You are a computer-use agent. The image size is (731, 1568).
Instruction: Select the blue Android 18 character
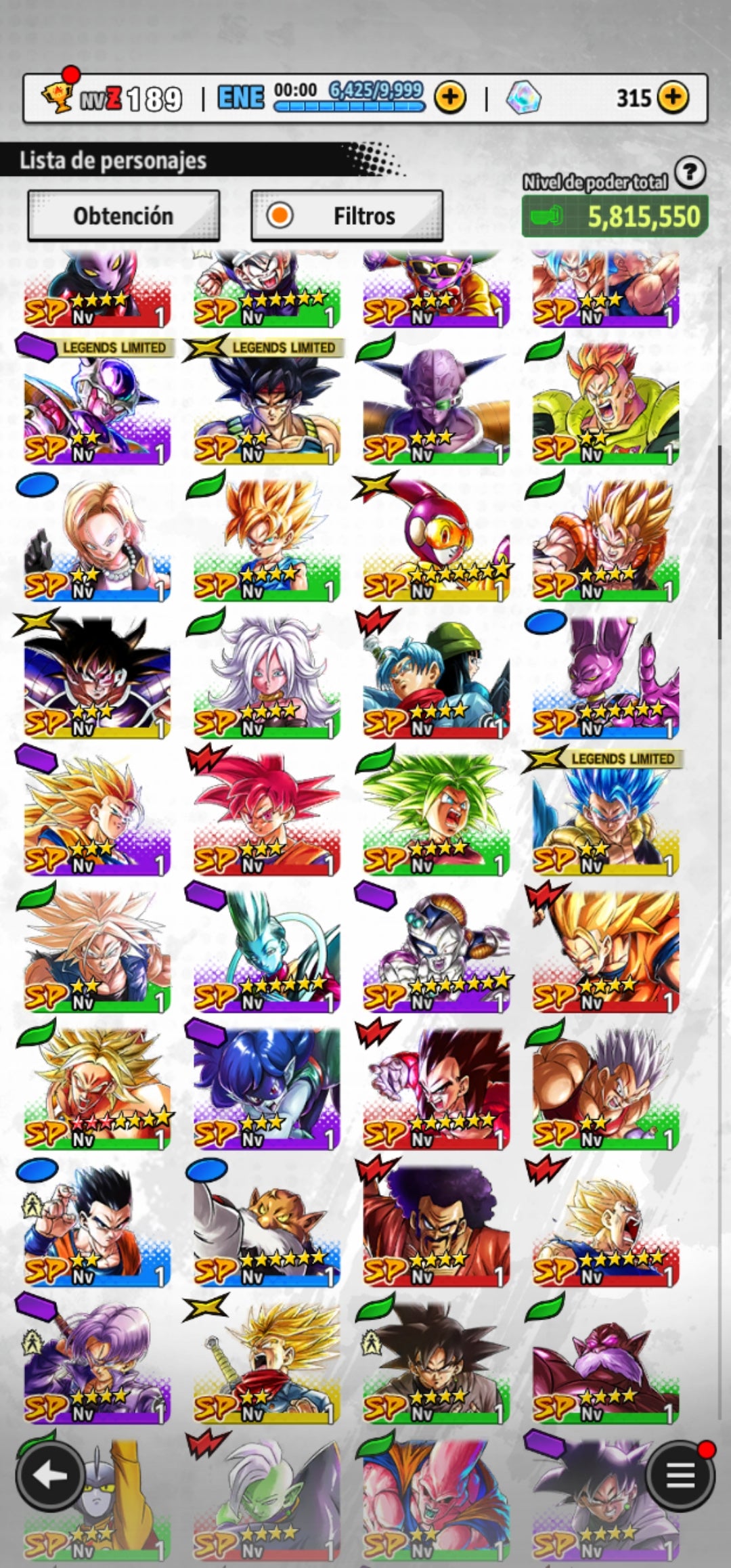click(97, 542)
